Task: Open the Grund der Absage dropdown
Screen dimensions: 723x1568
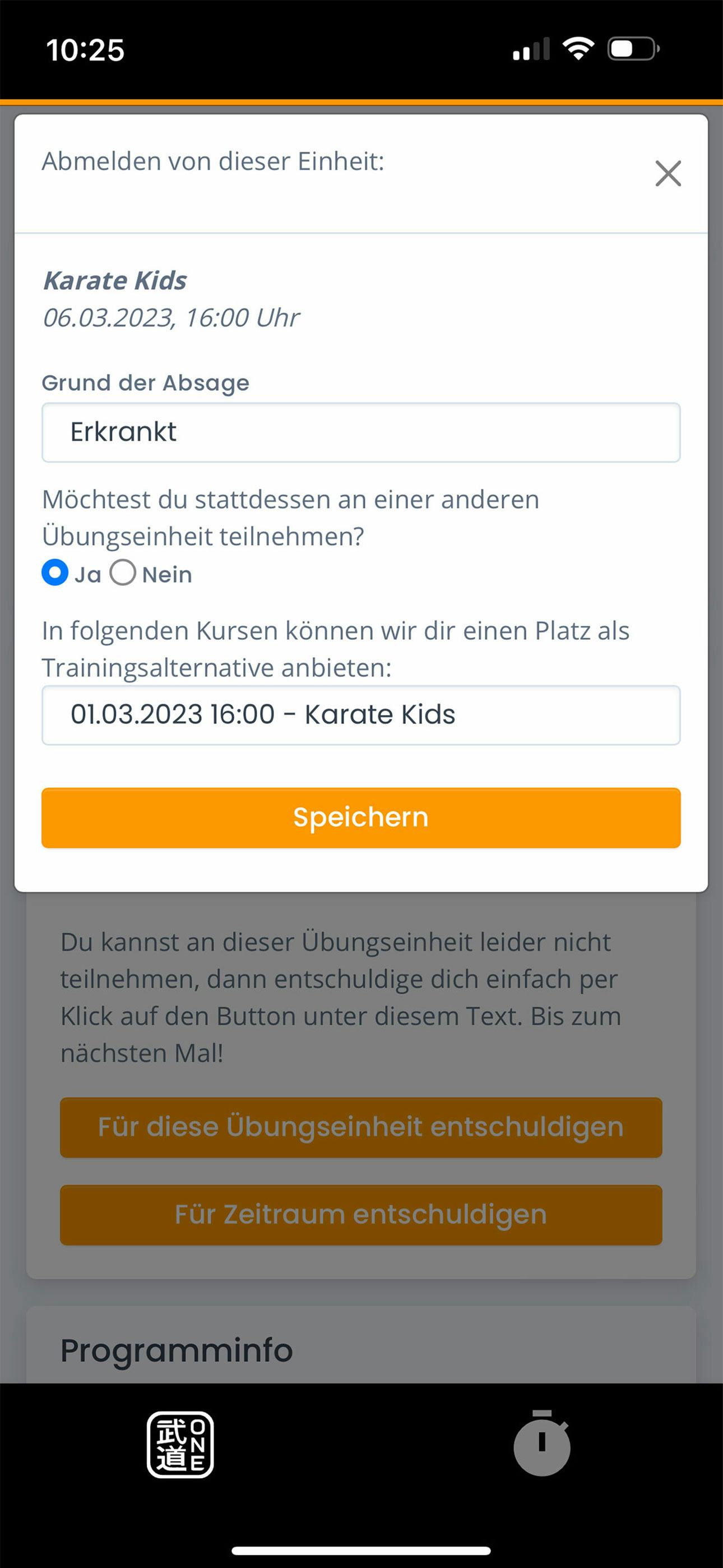Action: click(361, 432)
